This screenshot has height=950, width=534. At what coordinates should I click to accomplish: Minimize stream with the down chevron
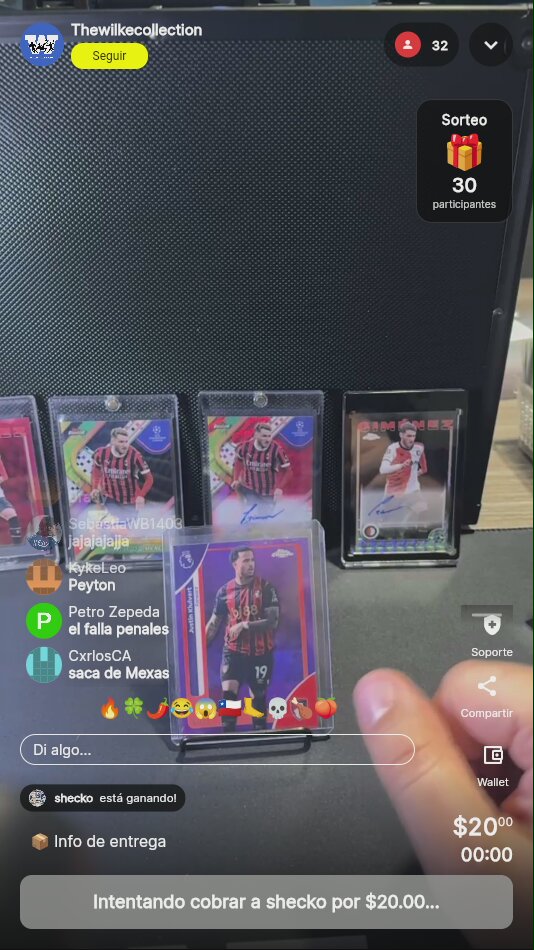point(491,45)
